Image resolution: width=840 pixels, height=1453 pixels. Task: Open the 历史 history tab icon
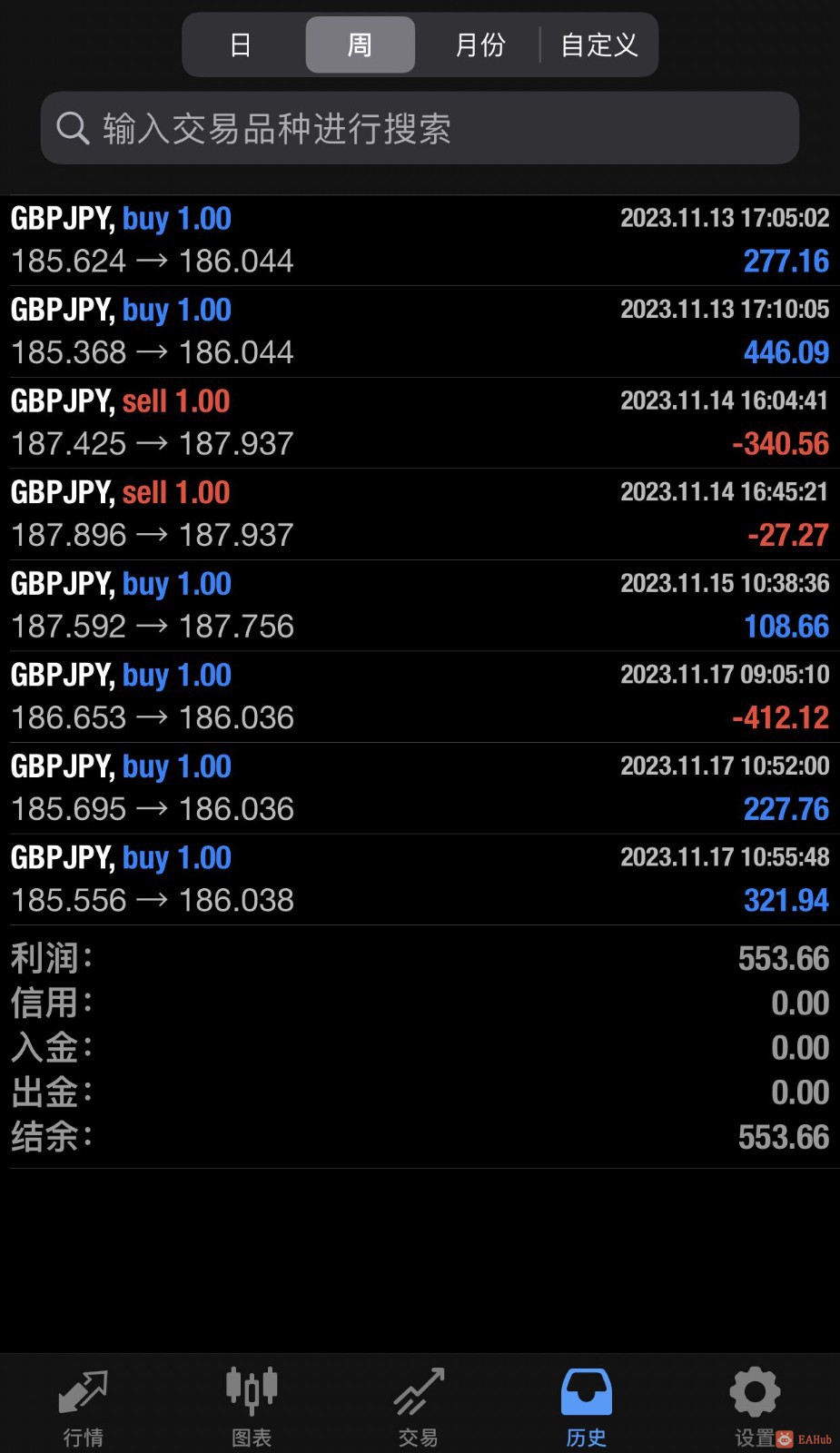586,1389
